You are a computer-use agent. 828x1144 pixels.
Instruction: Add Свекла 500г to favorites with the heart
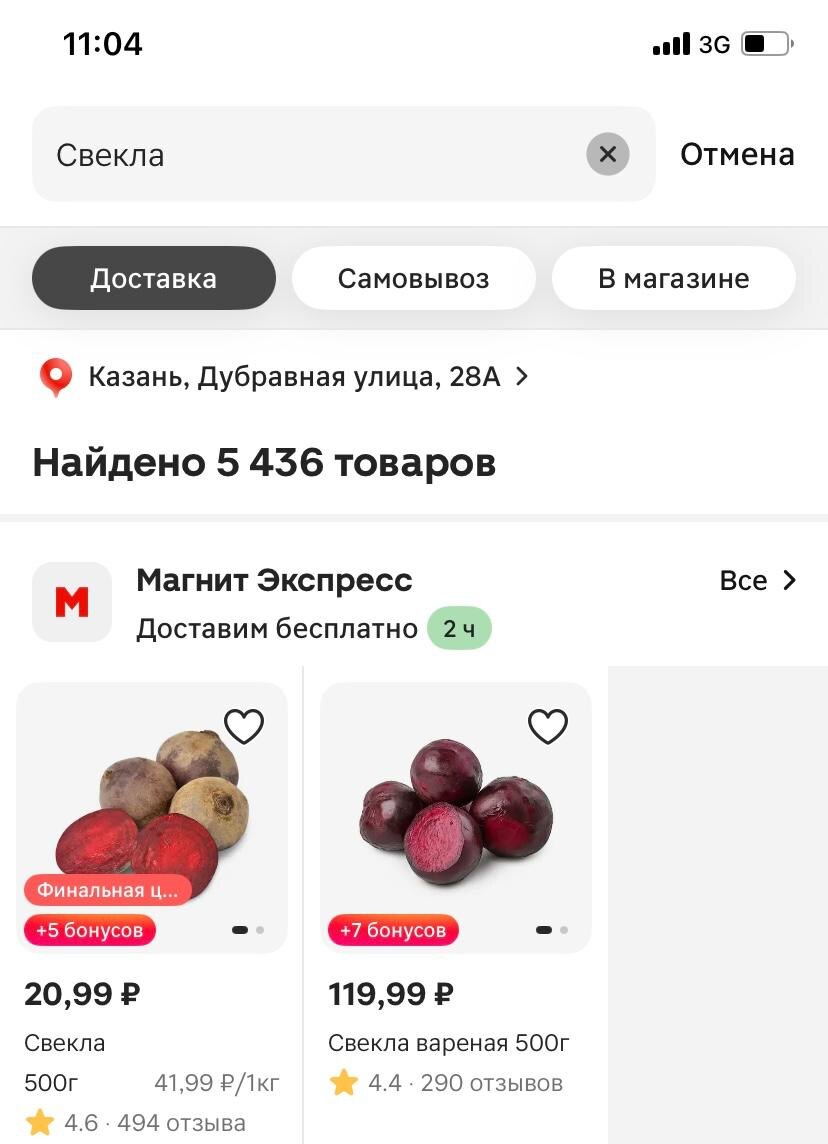(x=244, y=726)
